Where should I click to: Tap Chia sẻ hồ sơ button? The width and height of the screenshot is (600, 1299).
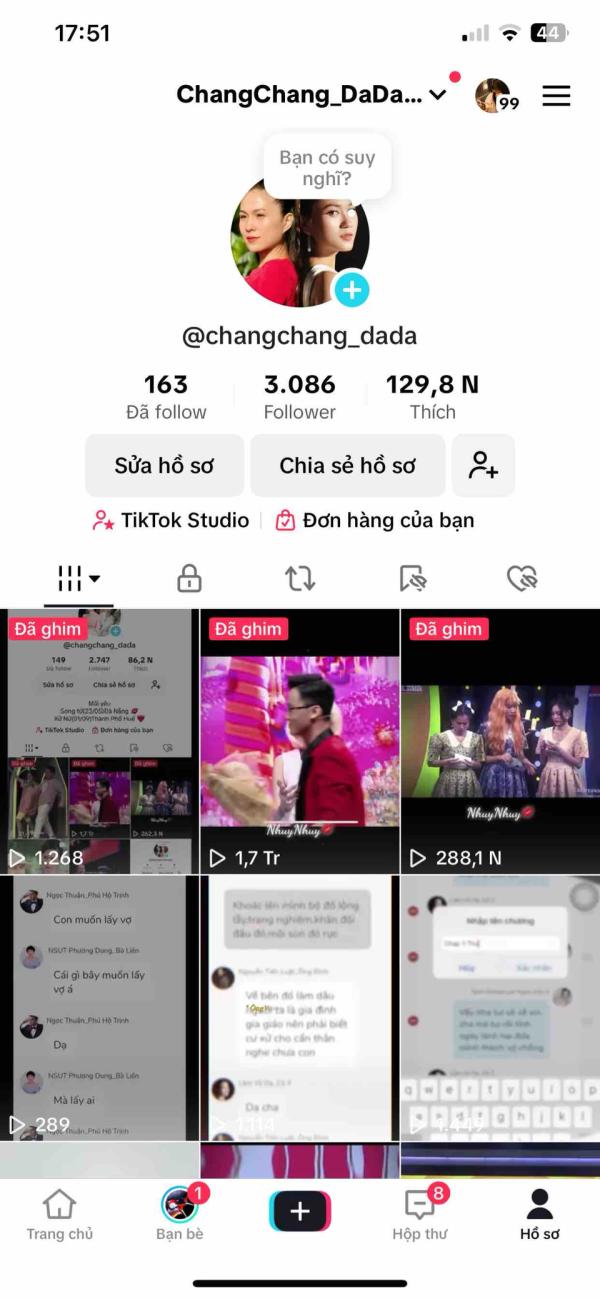click(347, 465)
